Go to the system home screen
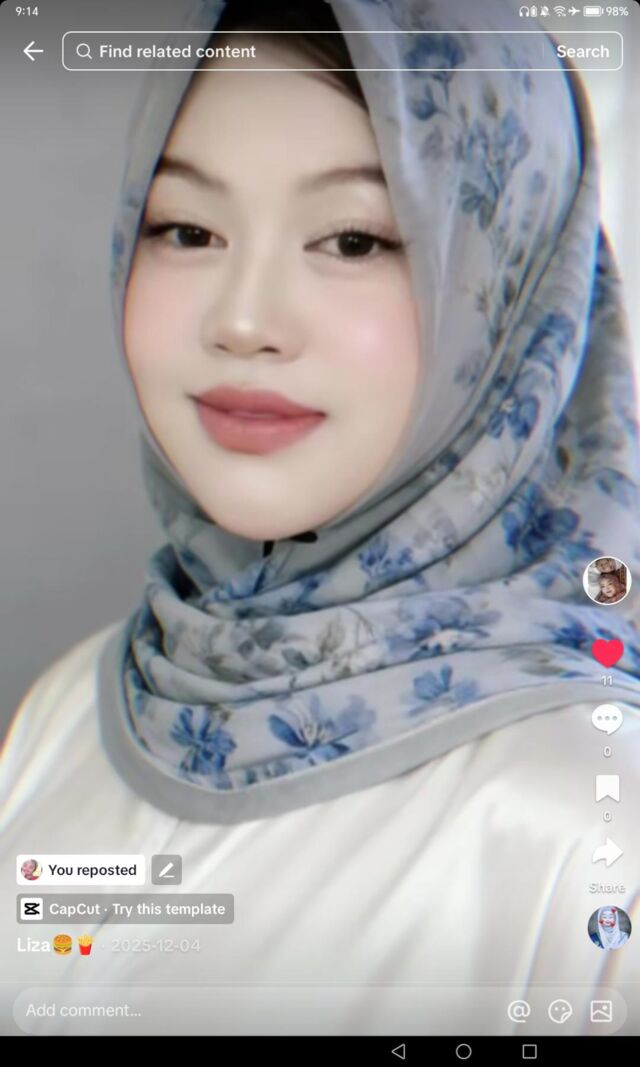The image size is (640, 1067). click(464, 1051)
